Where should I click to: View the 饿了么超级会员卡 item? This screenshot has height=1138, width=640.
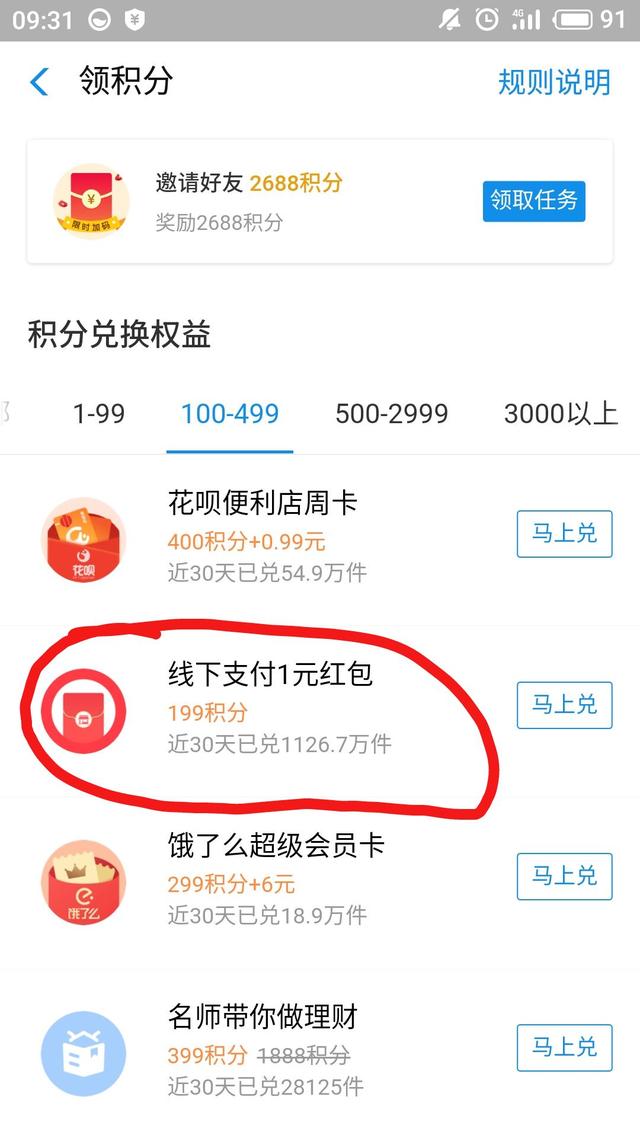[275, 847]
